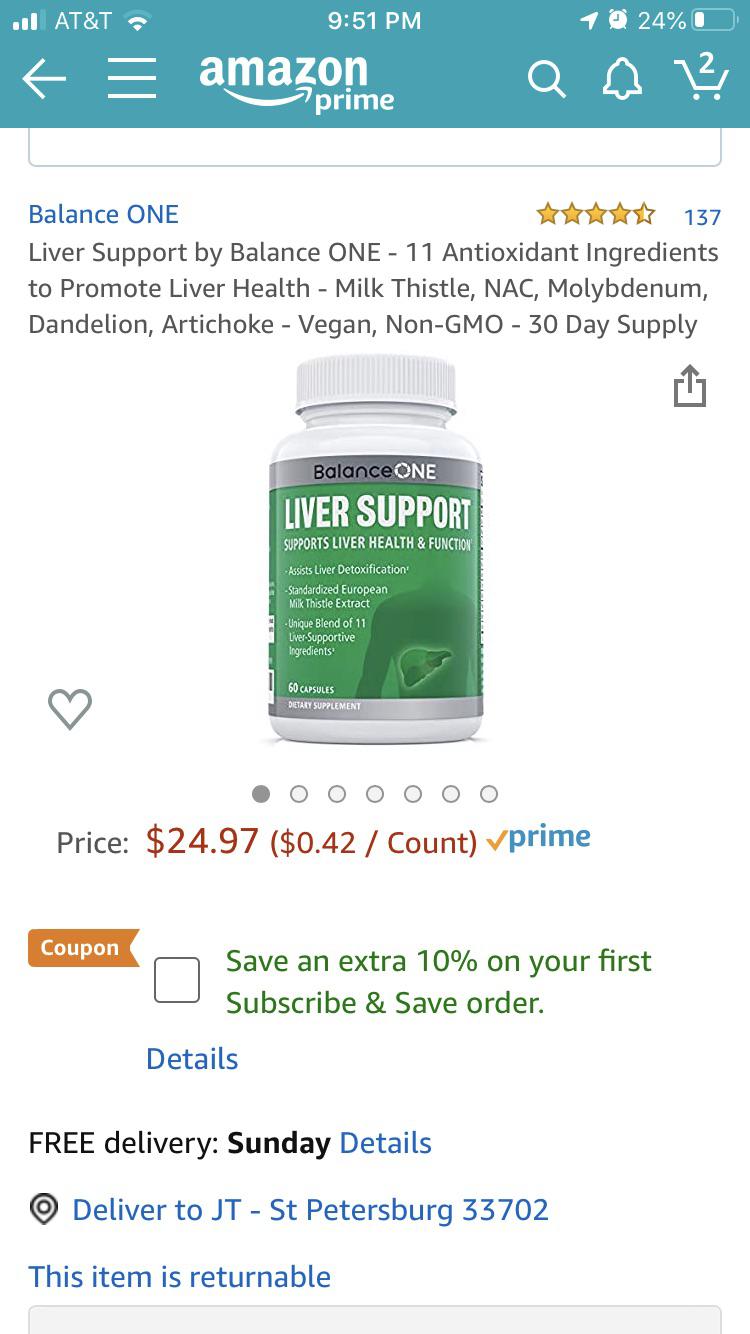750x1334 pixels.
Task: Tap the search magnifier icon
Action: coord(546,79)
